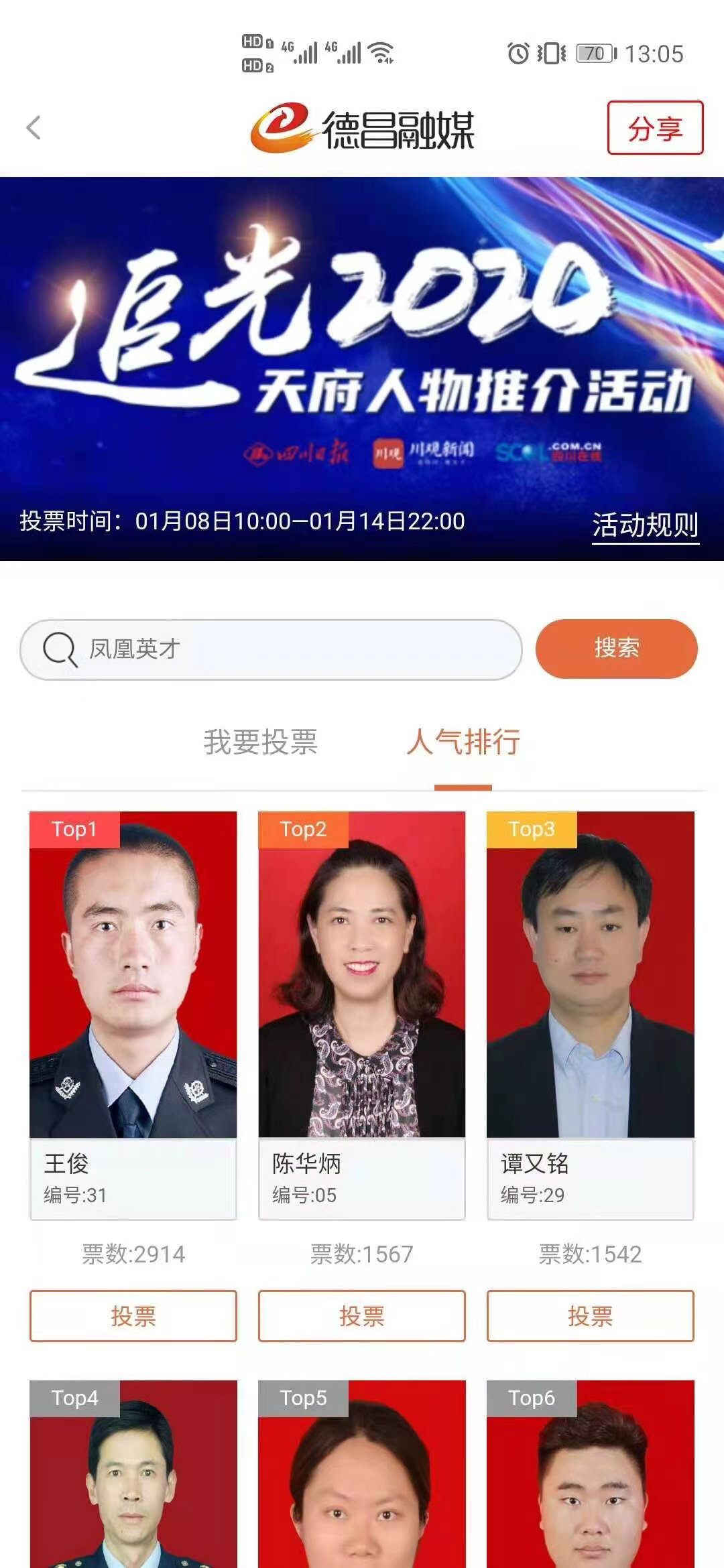
Task: Select the 人气排行 tab
Action: 463,742
